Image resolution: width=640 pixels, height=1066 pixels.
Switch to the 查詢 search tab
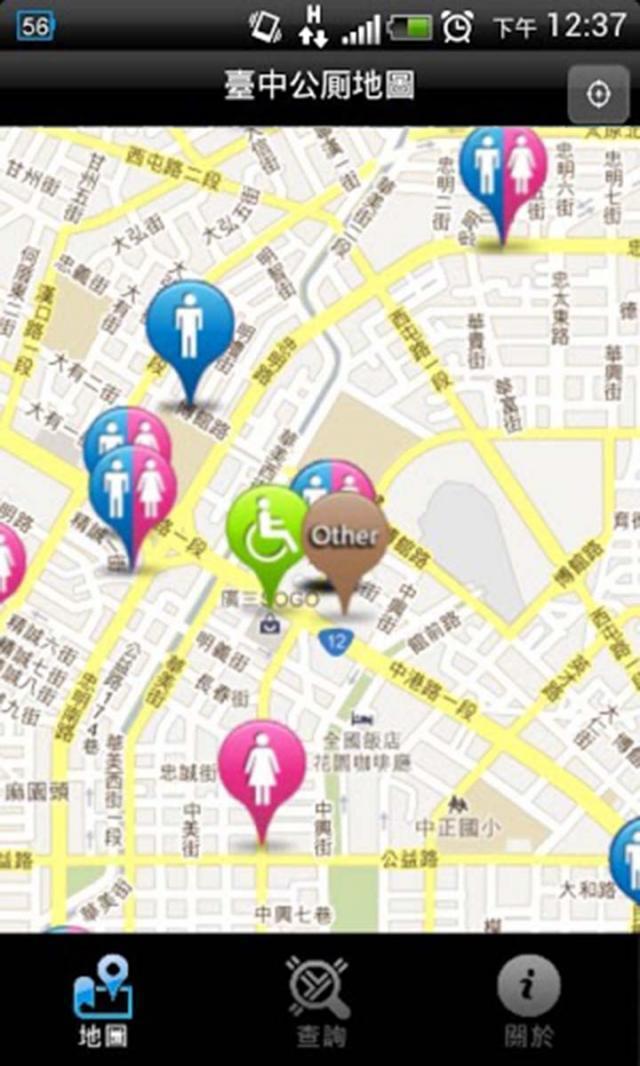tap(319, 1000)
